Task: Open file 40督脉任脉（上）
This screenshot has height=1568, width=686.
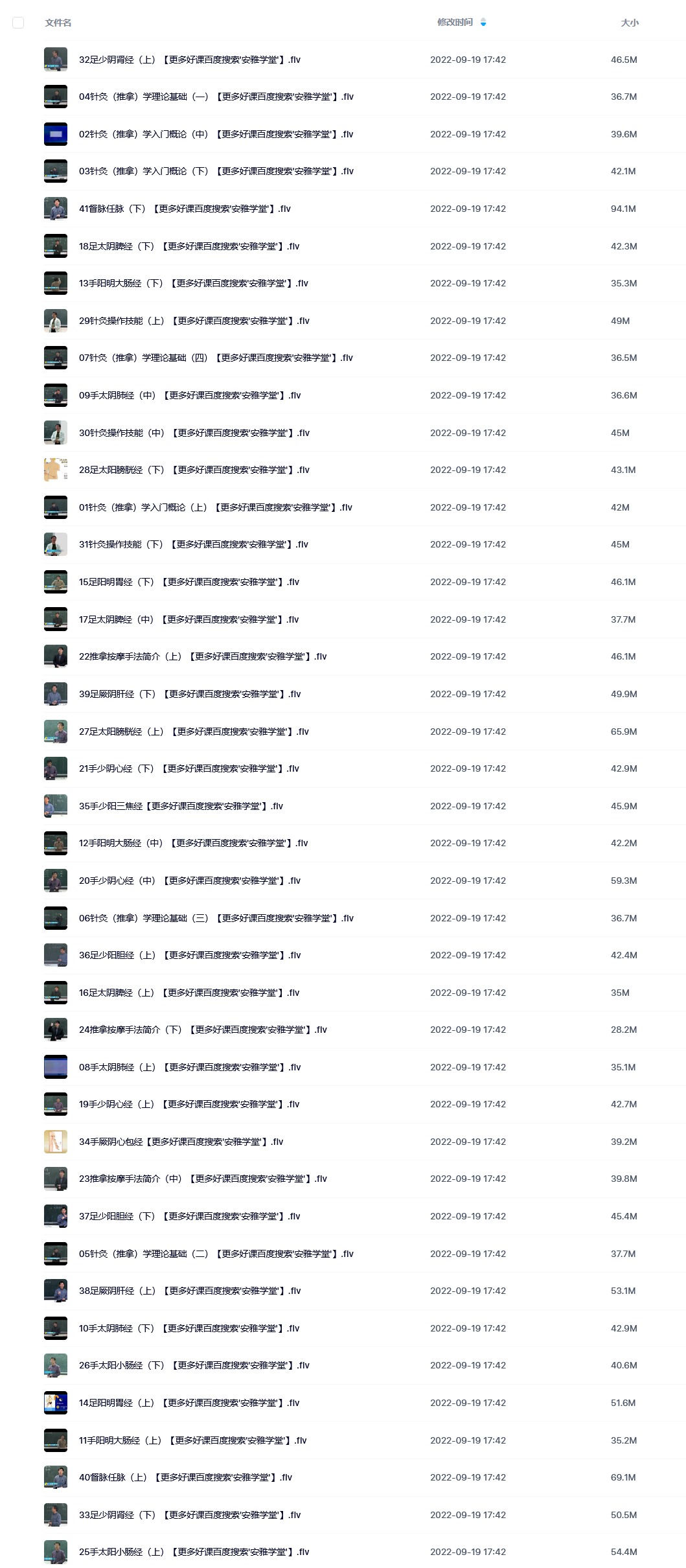Action: (185, 1477)
